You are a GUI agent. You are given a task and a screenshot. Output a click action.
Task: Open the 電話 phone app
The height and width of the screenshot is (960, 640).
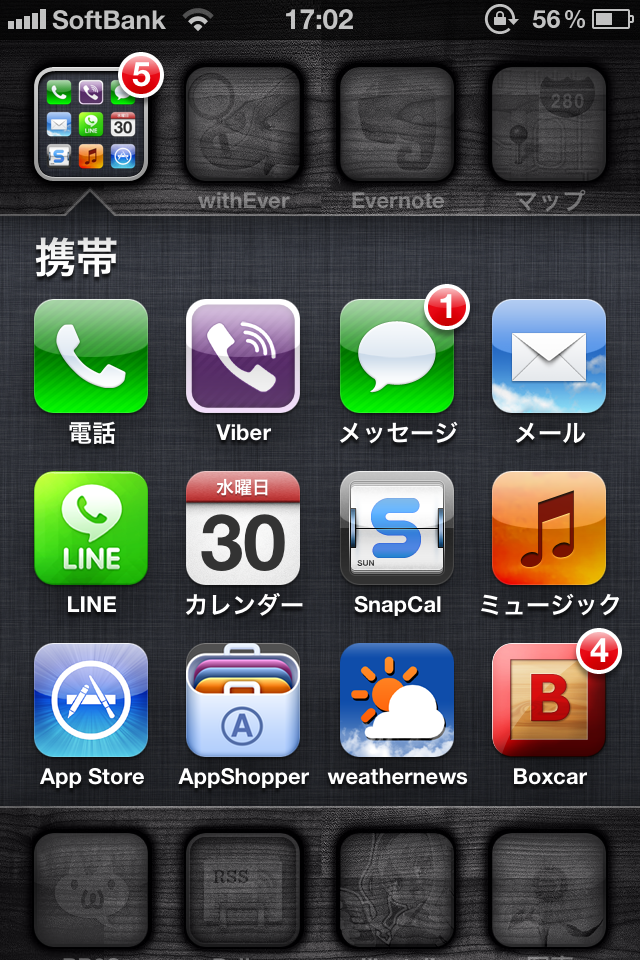click(x=91, y=356)
